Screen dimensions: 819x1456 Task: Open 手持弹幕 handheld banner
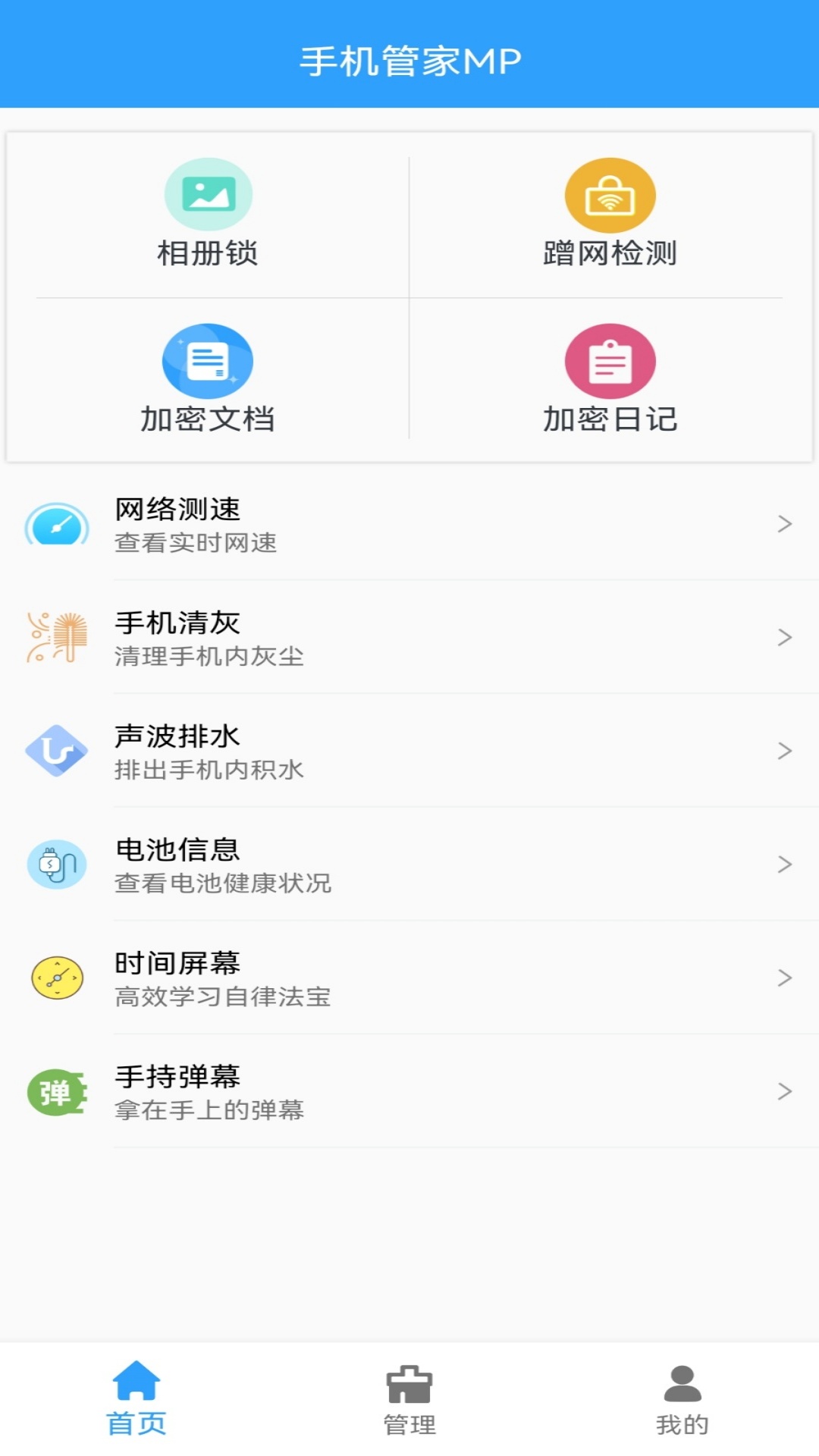(x=409, y=1092)
